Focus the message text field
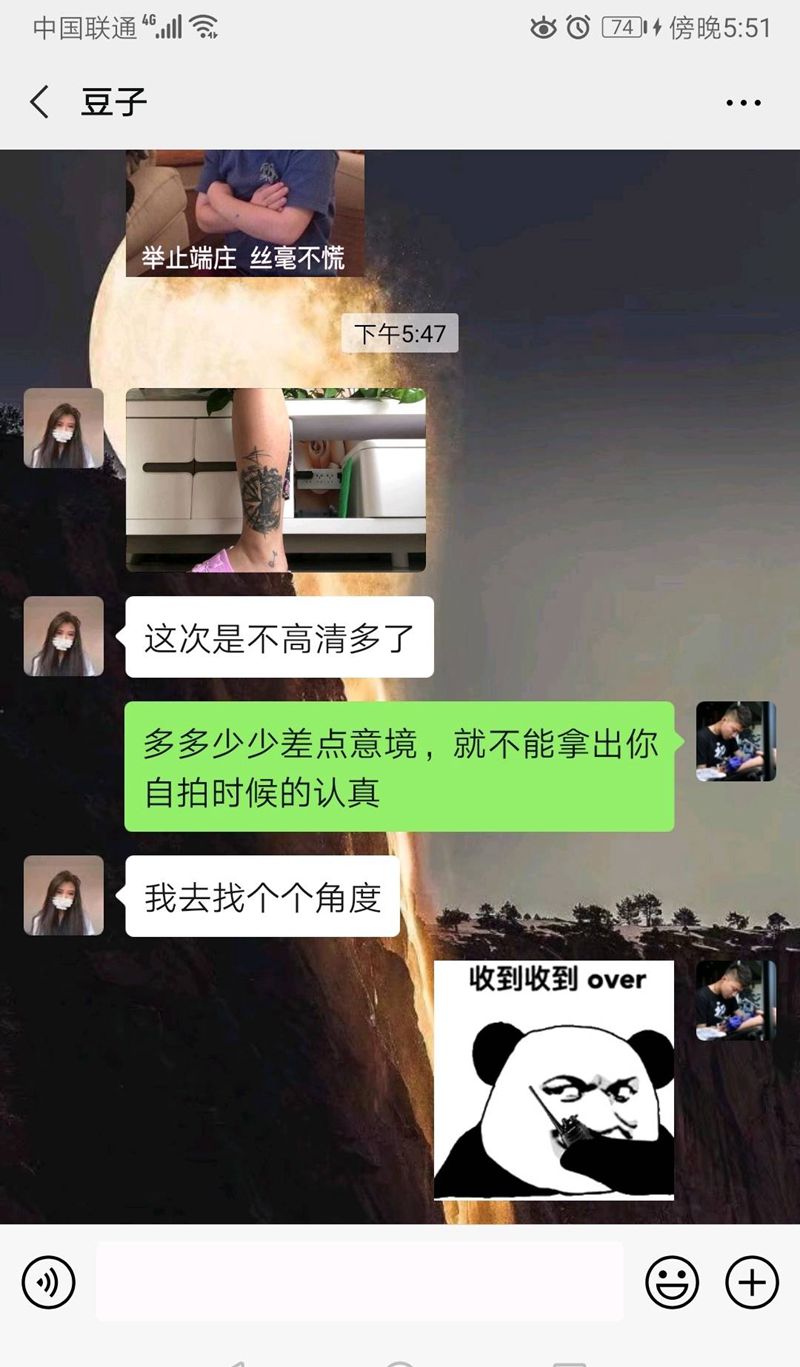 359,1281
